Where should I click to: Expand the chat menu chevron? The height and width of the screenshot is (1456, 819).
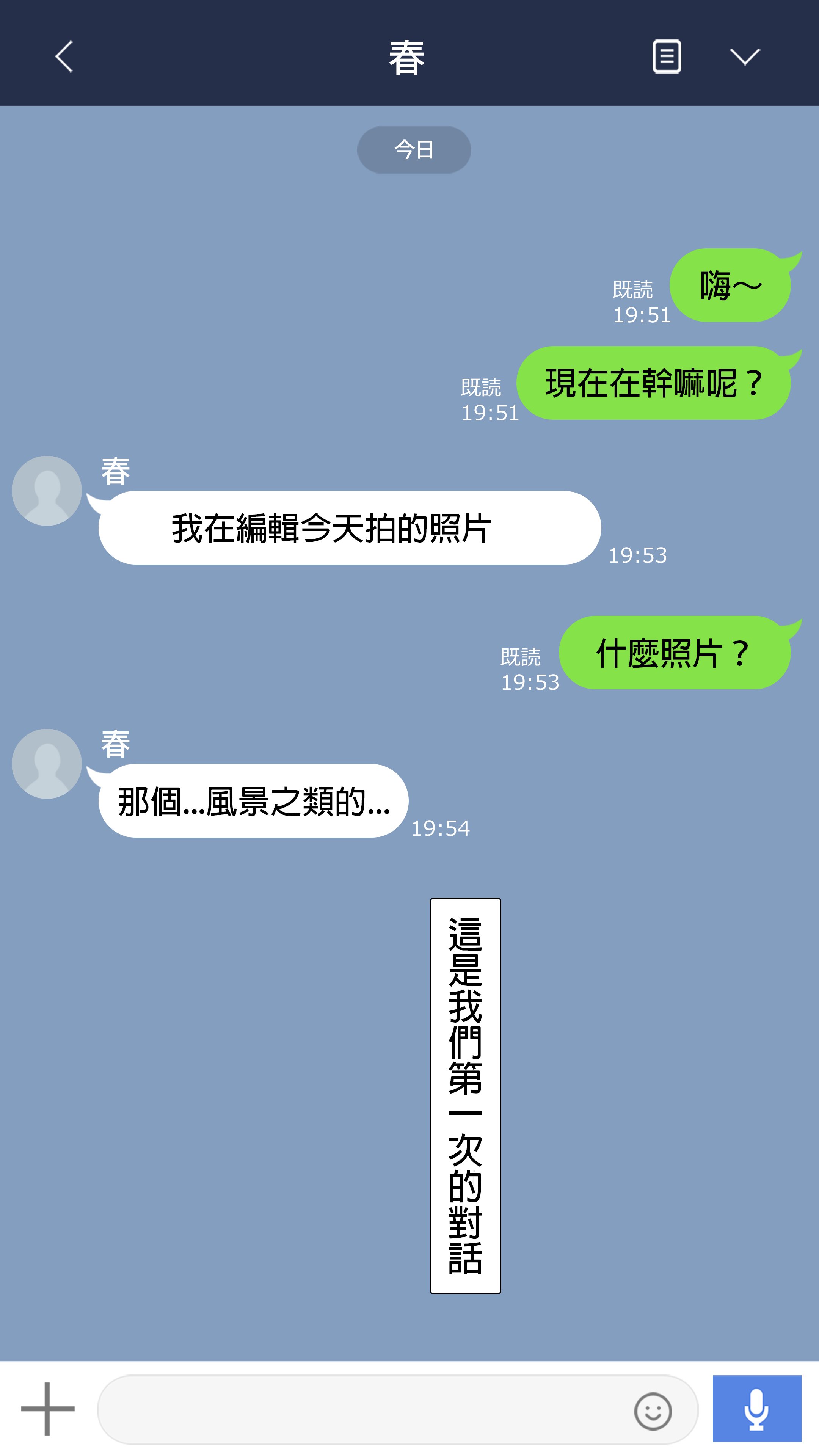(x=744, y=56)
